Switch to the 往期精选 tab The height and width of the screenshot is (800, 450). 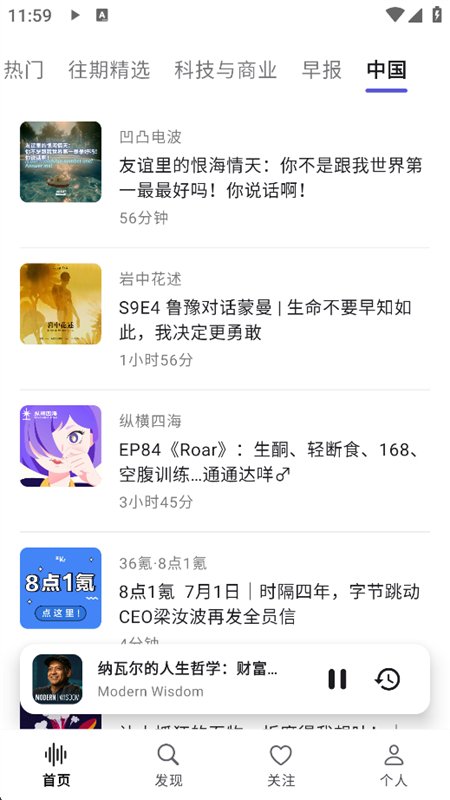pyautogui.click(x=109, y=70)
